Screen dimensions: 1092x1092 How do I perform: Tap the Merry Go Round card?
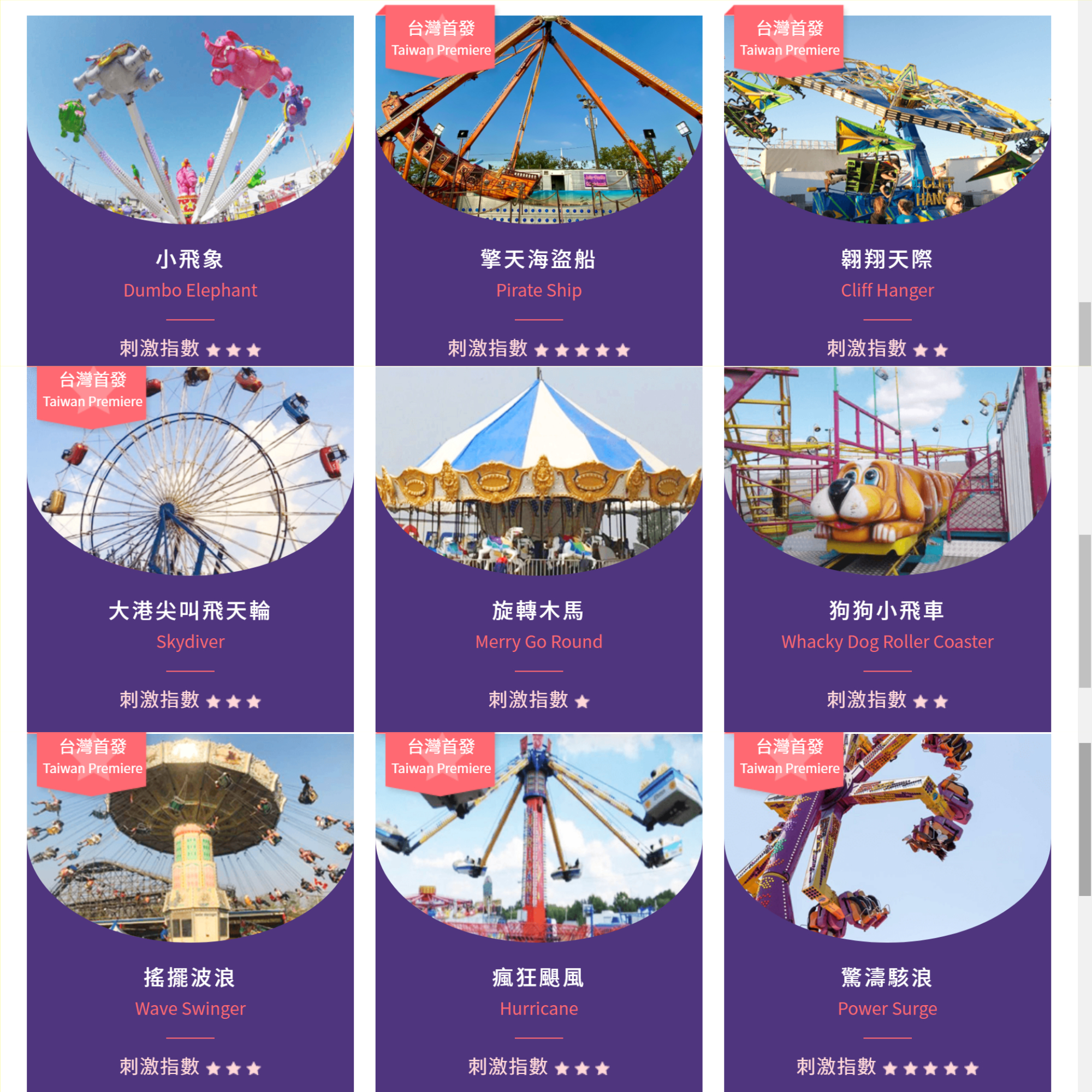pyautogui.click(x=538, y=548)
